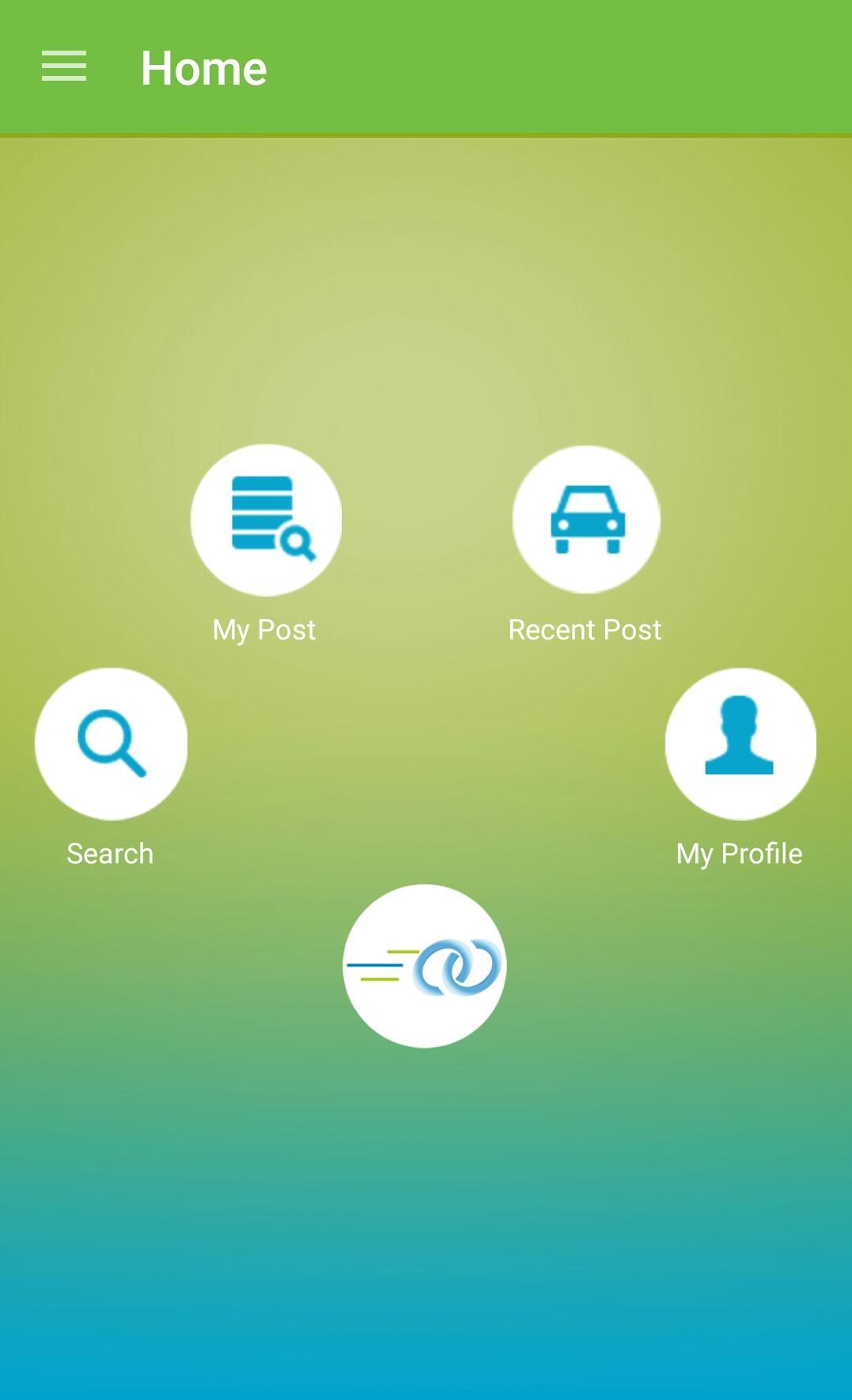This screenshot has width=852, height=1400.
Task: Open the Search feature
Action: click(111, 744)
